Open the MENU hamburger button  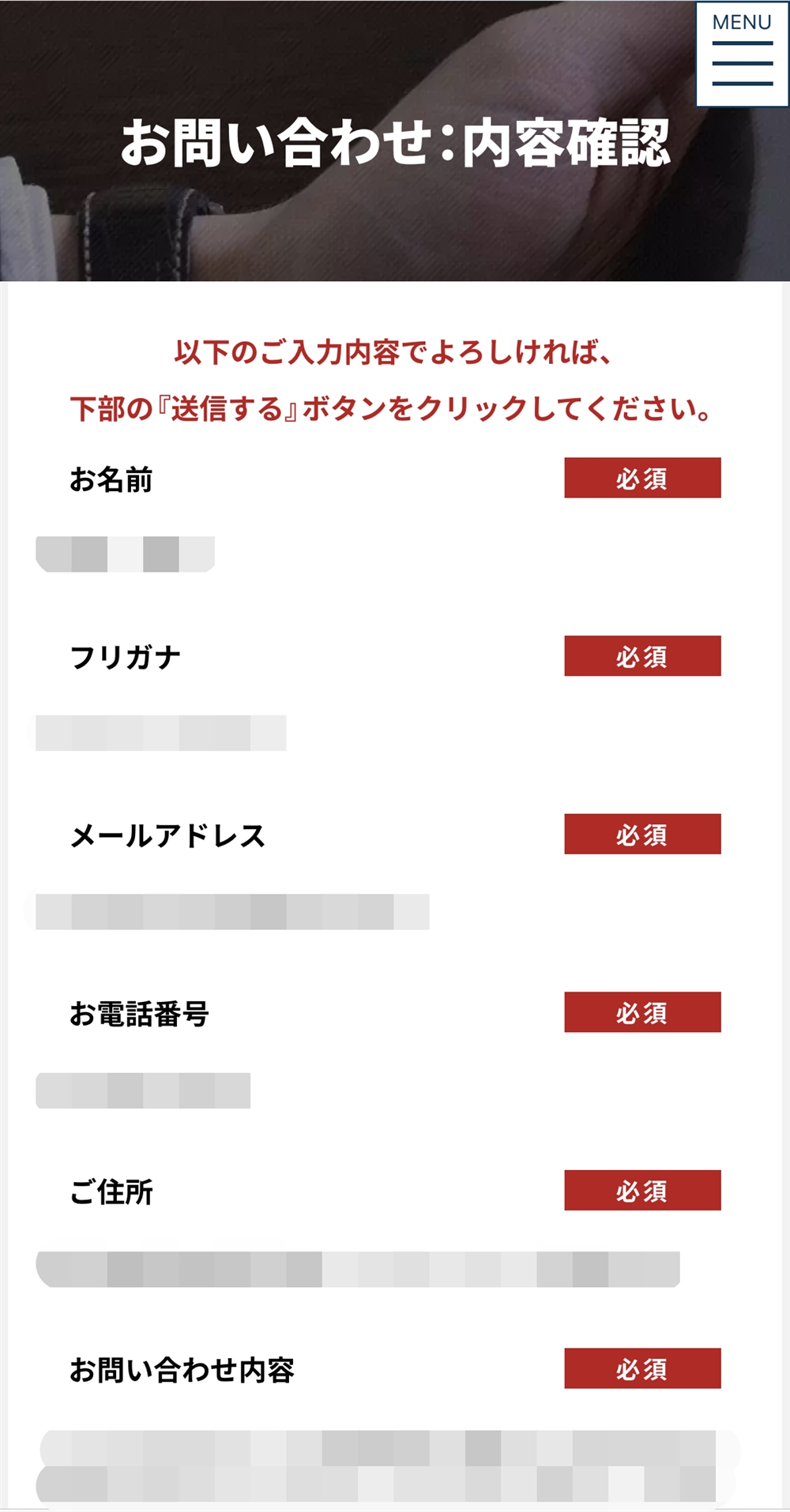pos(742,54)
